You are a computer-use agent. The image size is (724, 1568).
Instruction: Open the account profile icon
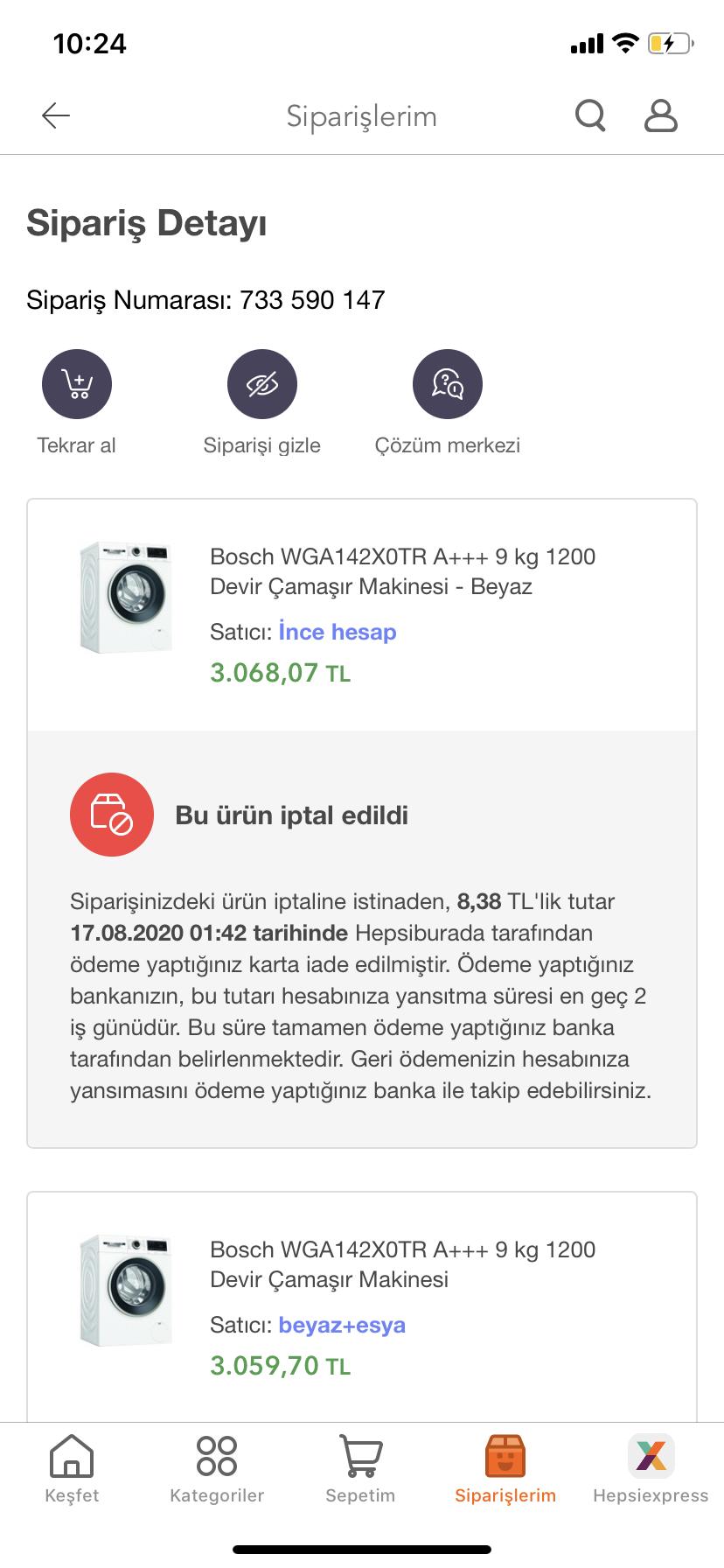(x=660, y=115)
